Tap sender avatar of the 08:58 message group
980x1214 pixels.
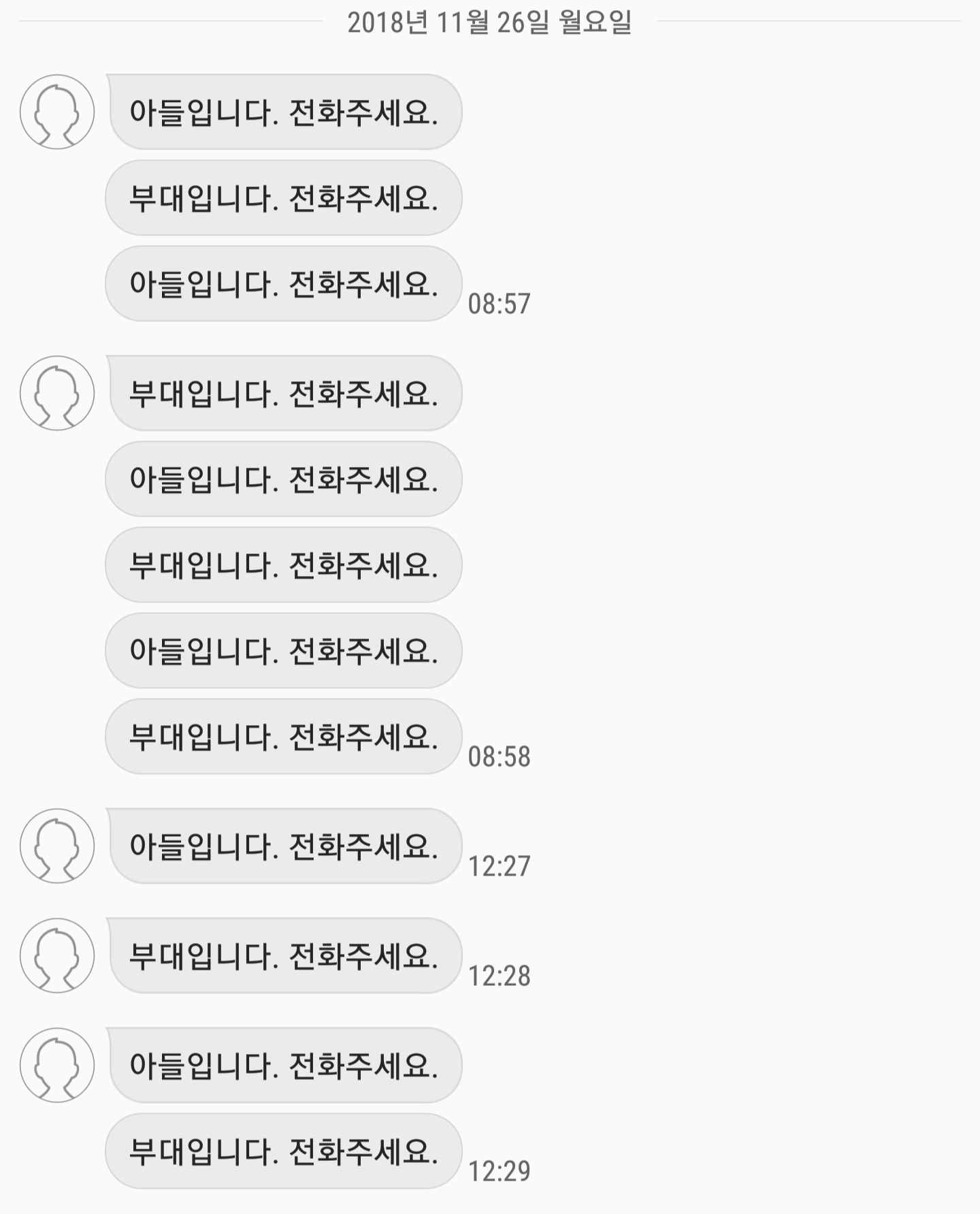(57, 393)
